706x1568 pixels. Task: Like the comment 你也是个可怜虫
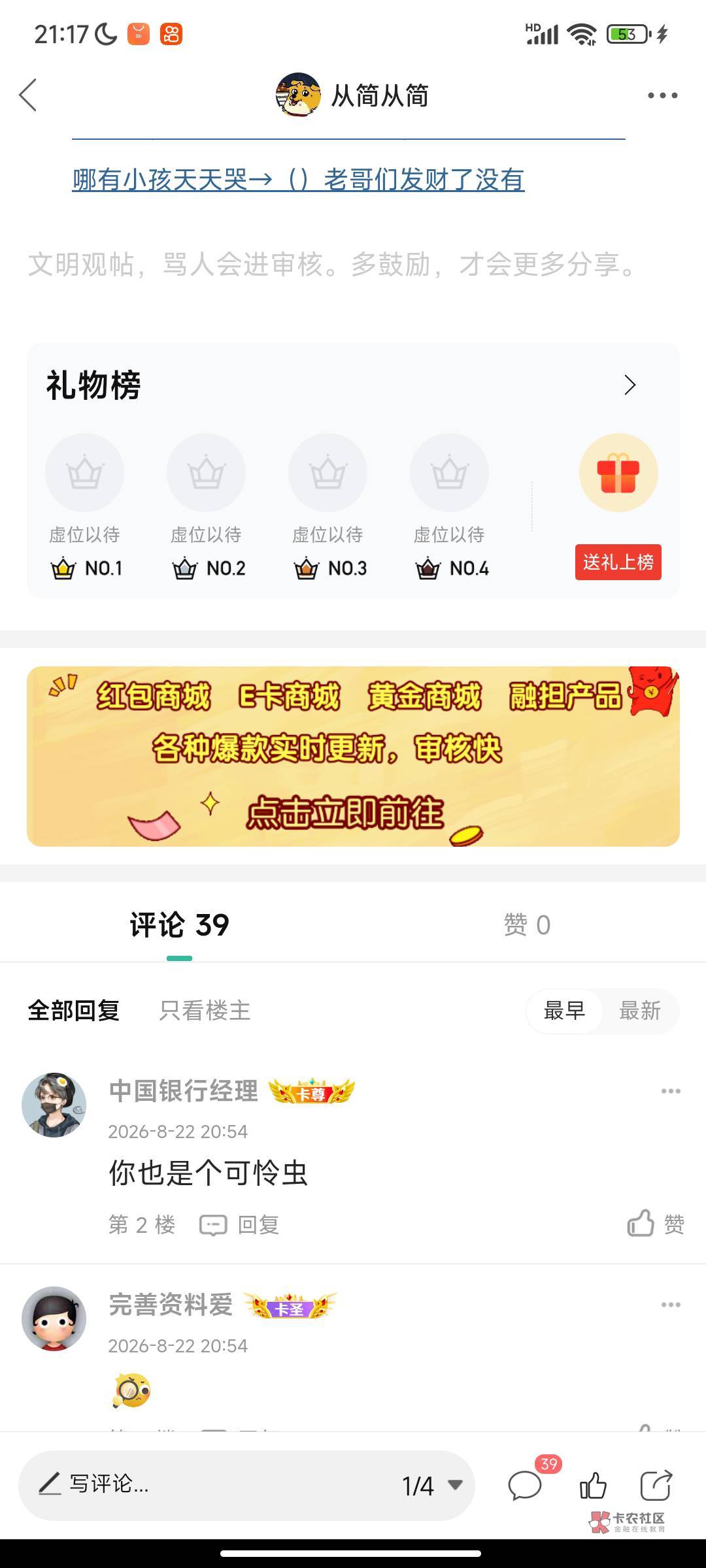(656, 1223)
